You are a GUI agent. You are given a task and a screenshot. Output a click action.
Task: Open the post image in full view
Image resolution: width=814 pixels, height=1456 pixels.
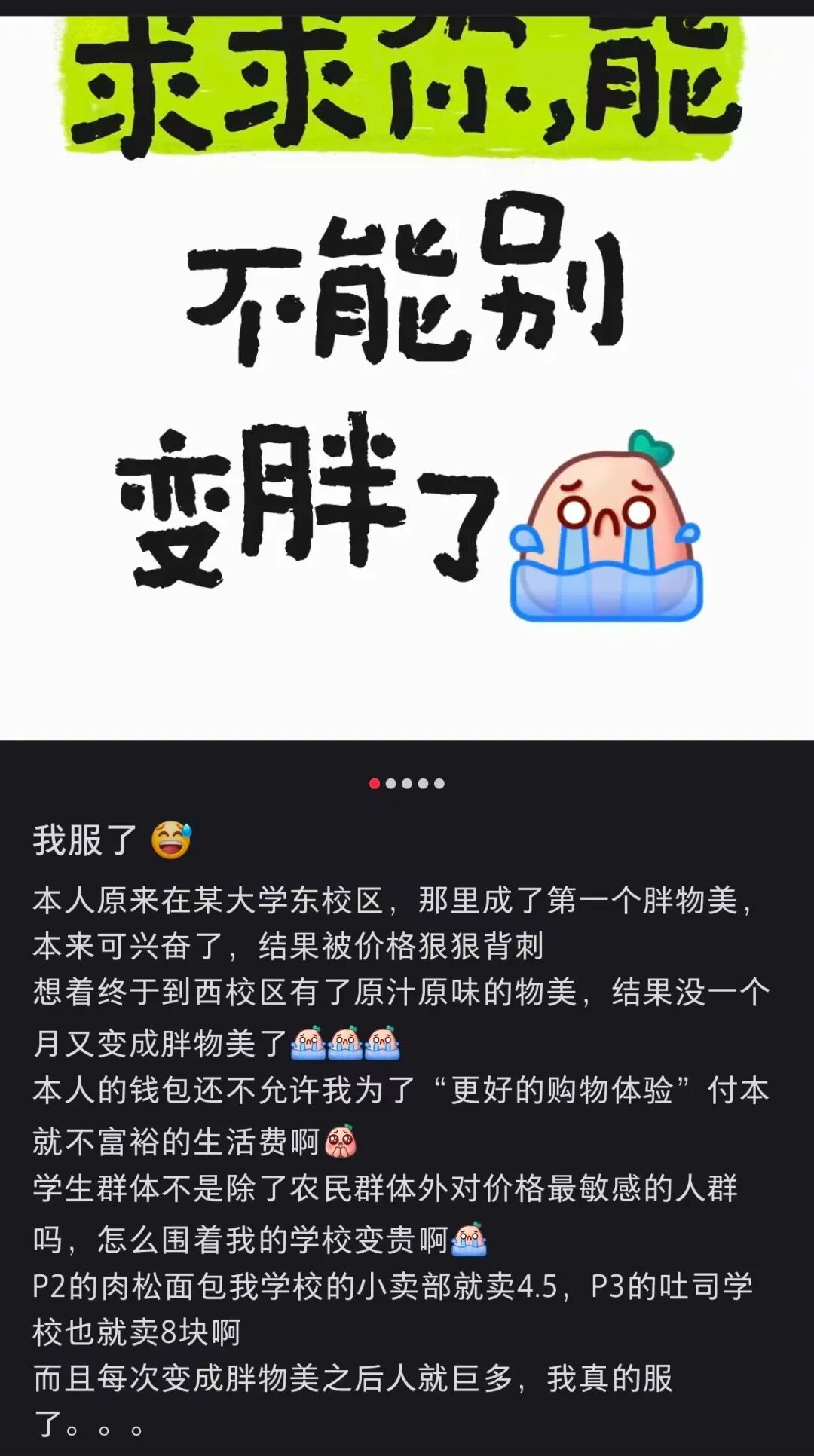pos(407,377)
